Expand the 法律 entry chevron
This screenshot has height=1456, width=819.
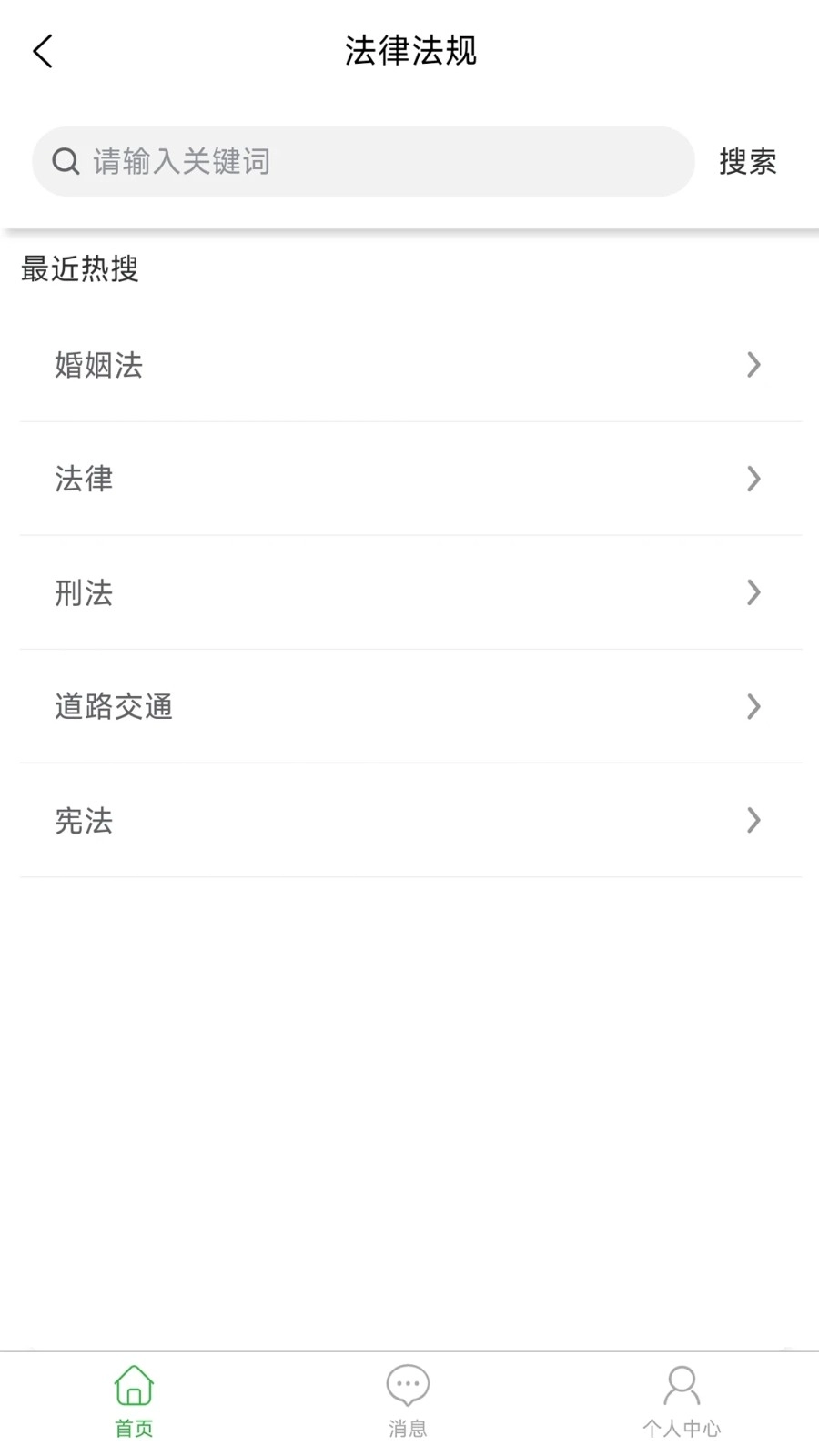(753, 480)
